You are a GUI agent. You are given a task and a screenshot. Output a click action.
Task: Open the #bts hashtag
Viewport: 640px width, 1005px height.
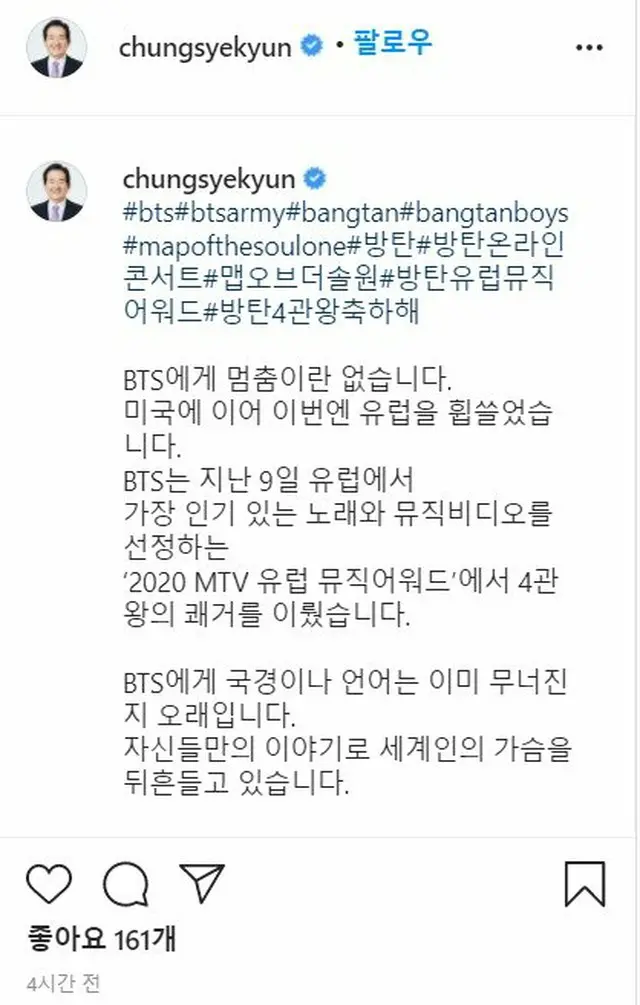[144, 213]
